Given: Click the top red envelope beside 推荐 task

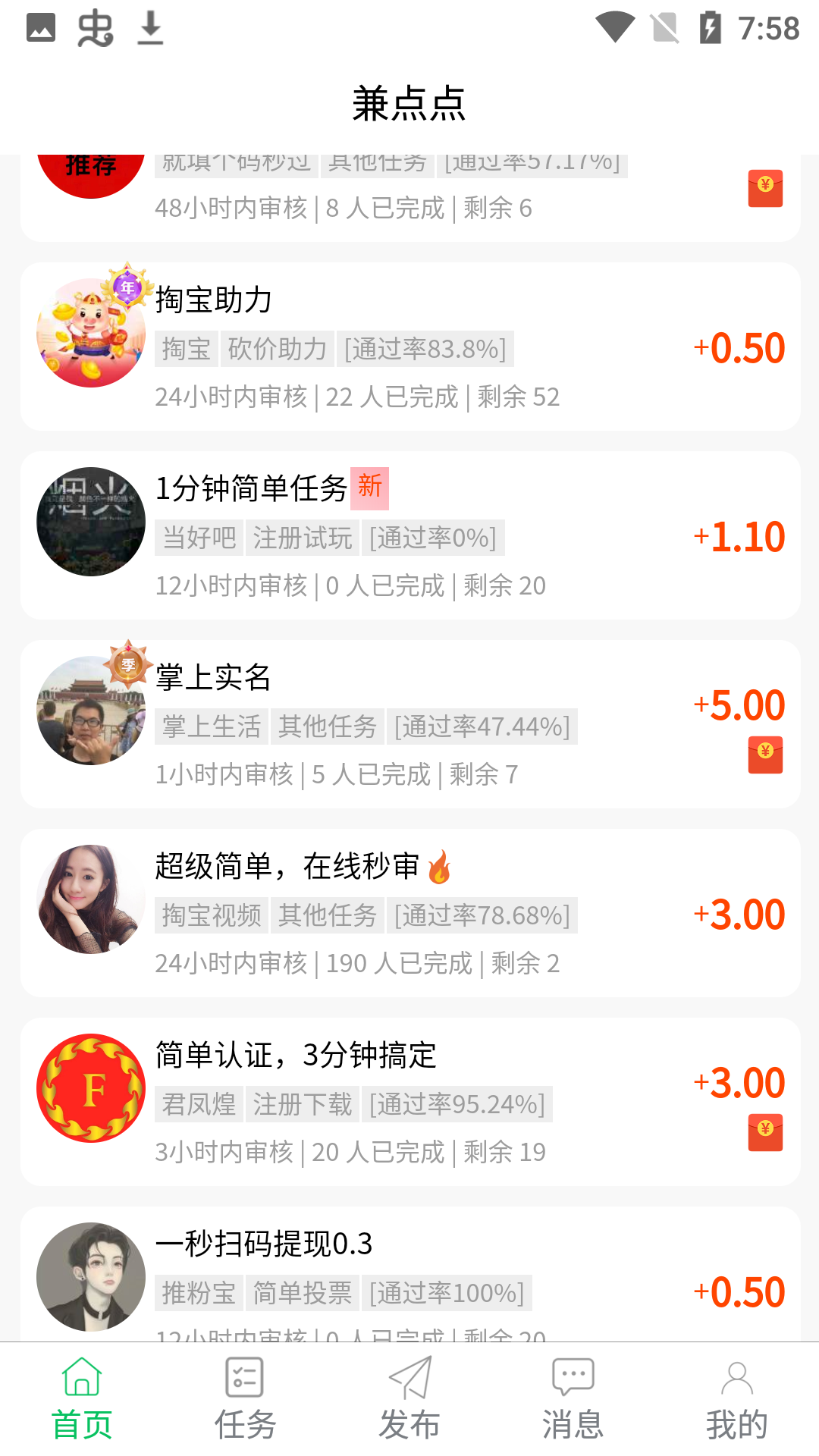Looking at the screenshot, I should point(764,189).
